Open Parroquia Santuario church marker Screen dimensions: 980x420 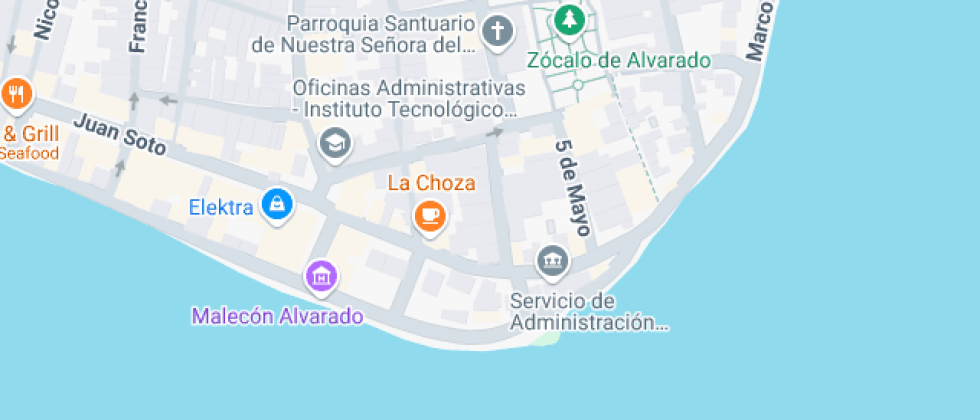click(497, 32)
